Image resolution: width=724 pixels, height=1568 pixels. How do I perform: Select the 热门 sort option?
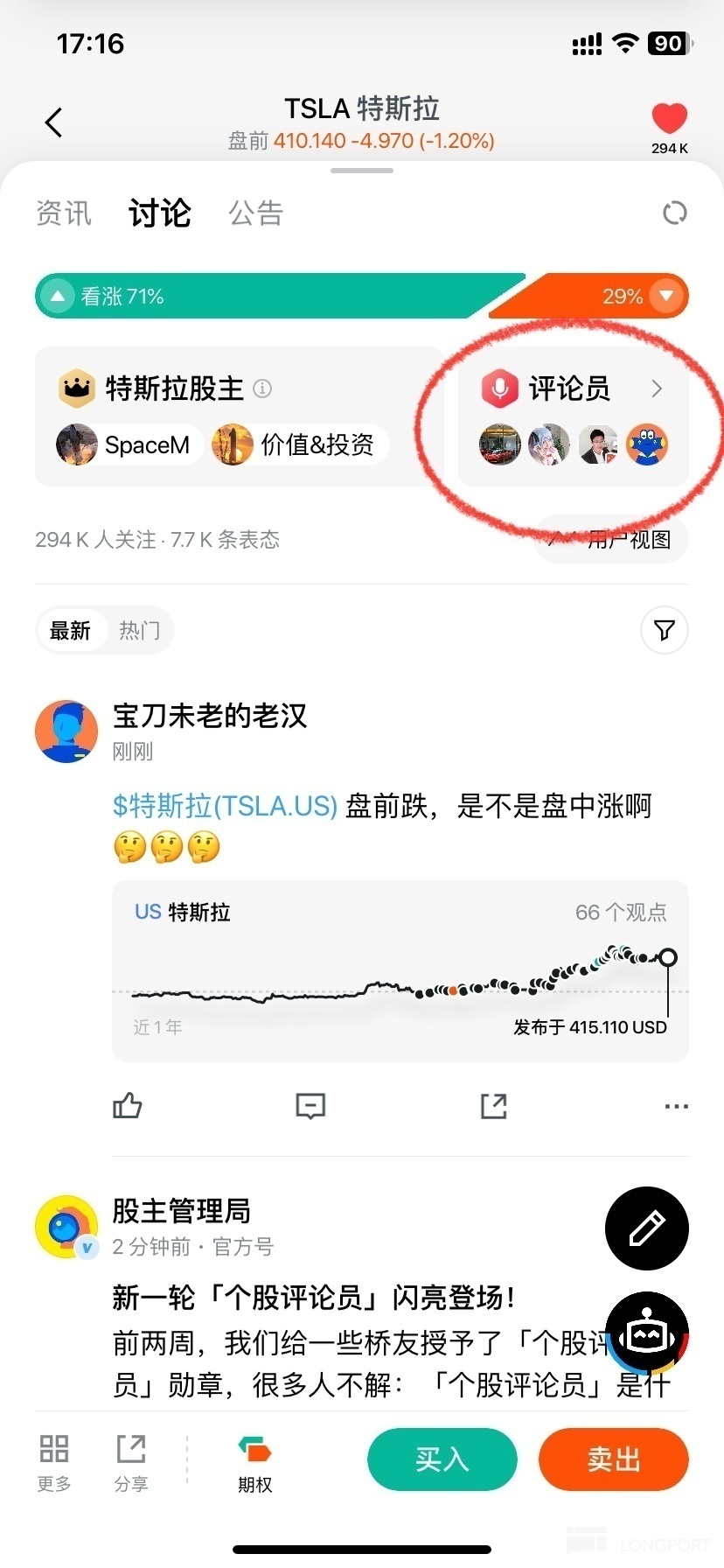(x=140, y=630)
